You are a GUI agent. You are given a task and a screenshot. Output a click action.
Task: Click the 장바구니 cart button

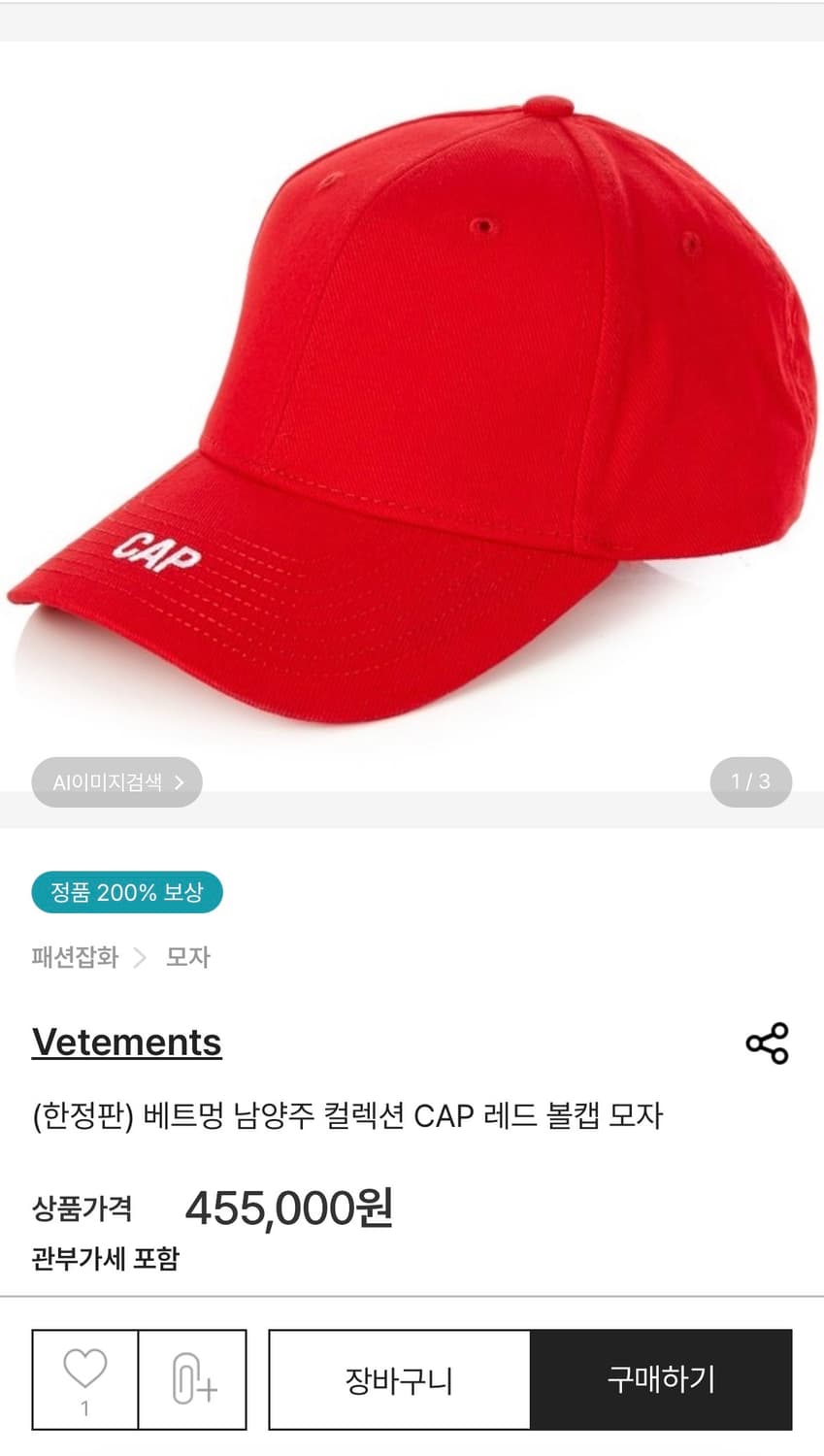[x=398, y=1379]
